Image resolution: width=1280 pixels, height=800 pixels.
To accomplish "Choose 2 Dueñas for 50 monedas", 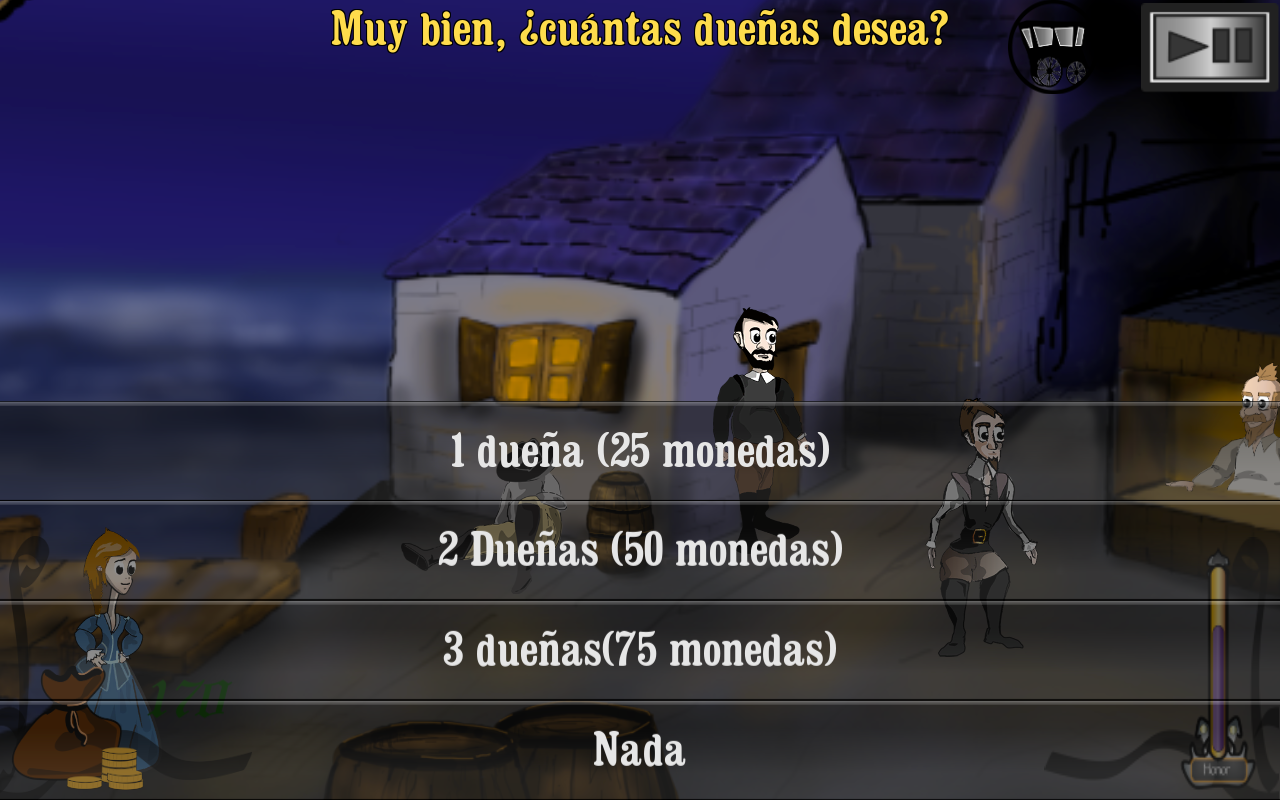I will (x=640, y=550).
